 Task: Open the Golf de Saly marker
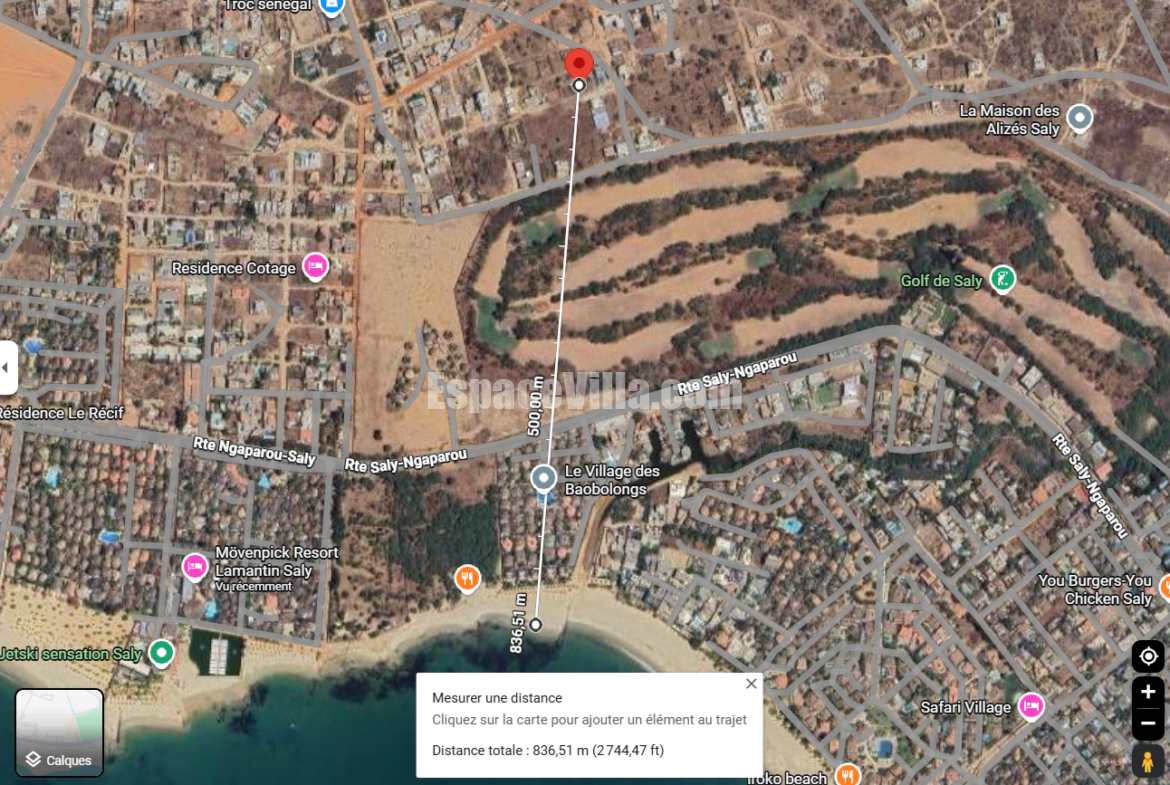[1002, 279]
